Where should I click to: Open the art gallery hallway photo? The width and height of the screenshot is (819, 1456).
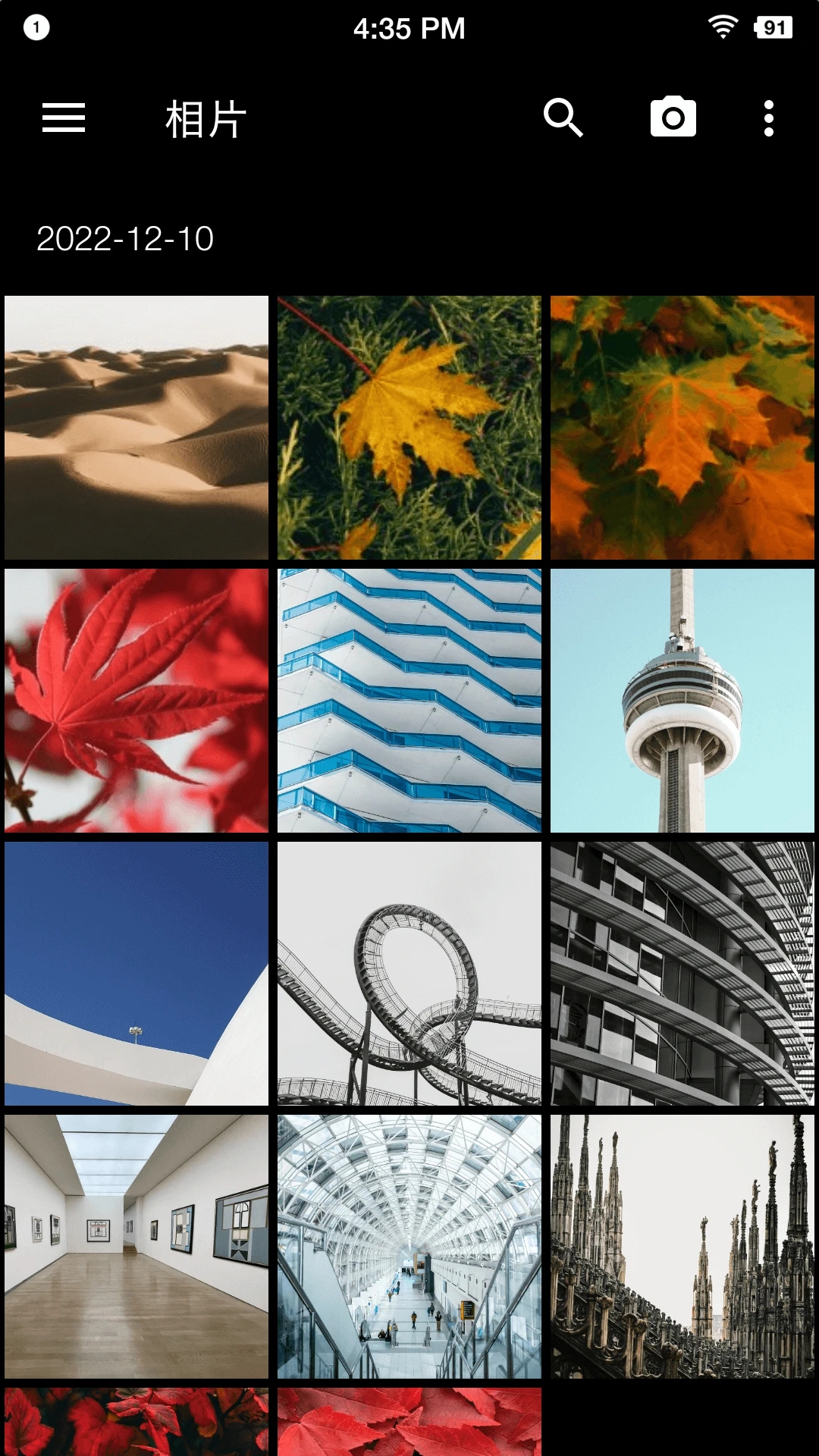pos(134,1251)
